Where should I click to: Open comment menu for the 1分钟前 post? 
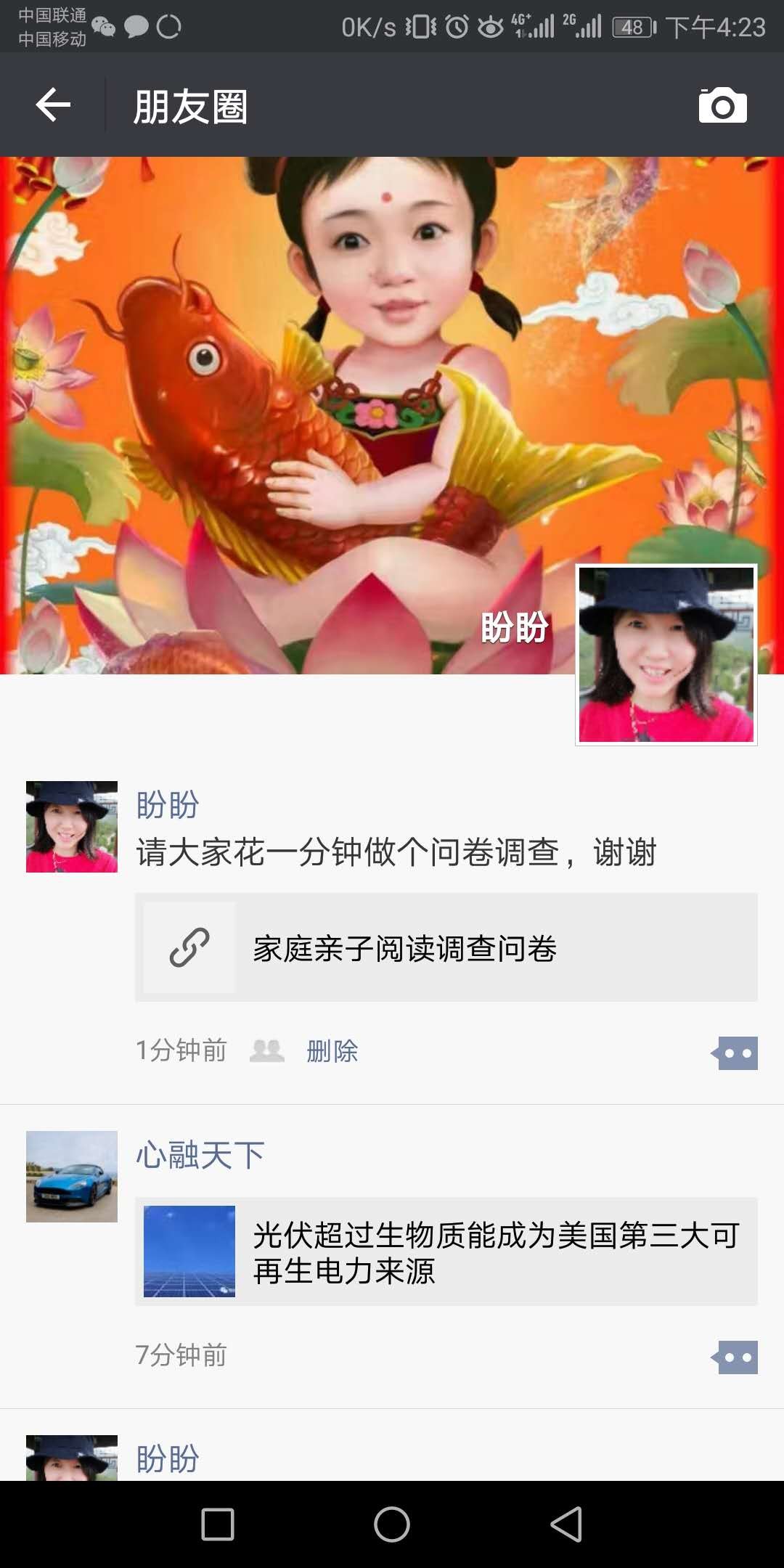point(735,1053)
